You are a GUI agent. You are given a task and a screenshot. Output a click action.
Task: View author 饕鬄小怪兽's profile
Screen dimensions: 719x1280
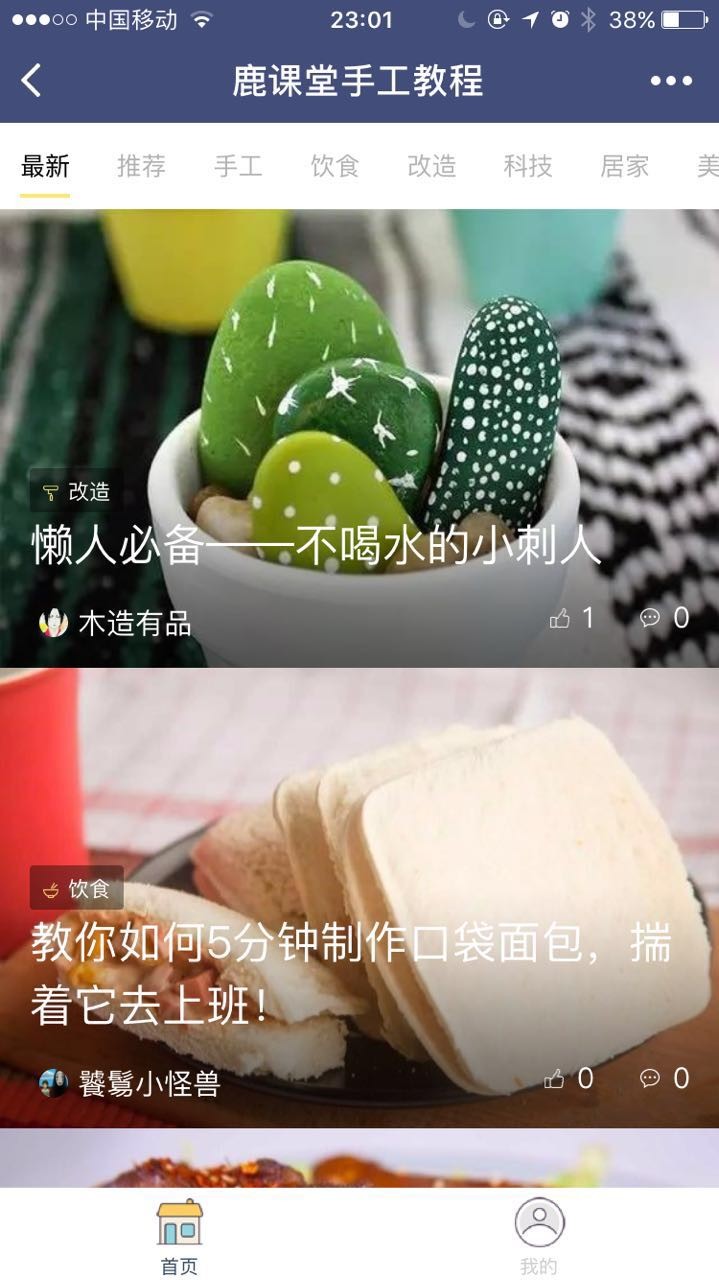click(130, 1083)
